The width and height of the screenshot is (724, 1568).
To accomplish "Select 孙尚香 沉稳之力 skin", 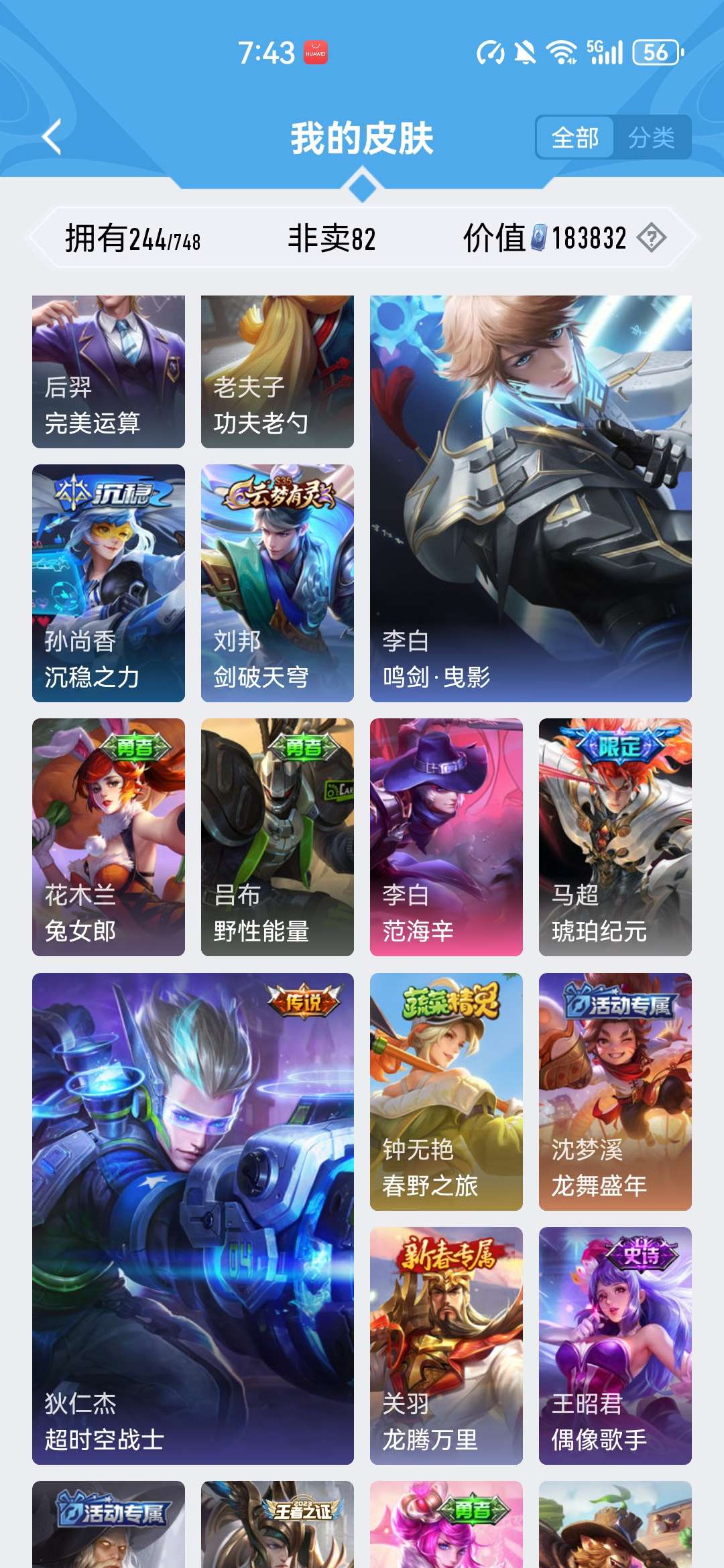I will pos(109,583).
